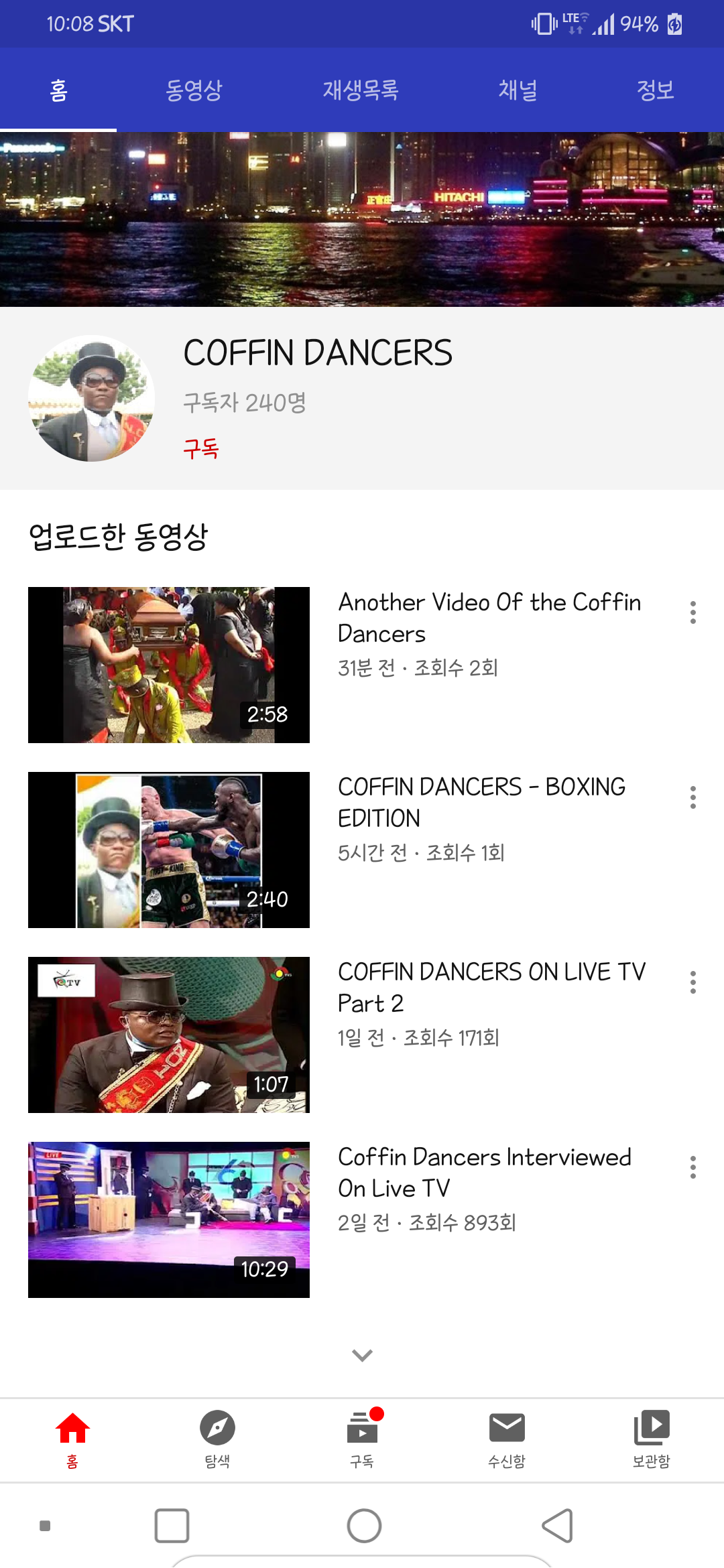Open the system recent apps button

pyautogui.click(x=172, y=1526)
